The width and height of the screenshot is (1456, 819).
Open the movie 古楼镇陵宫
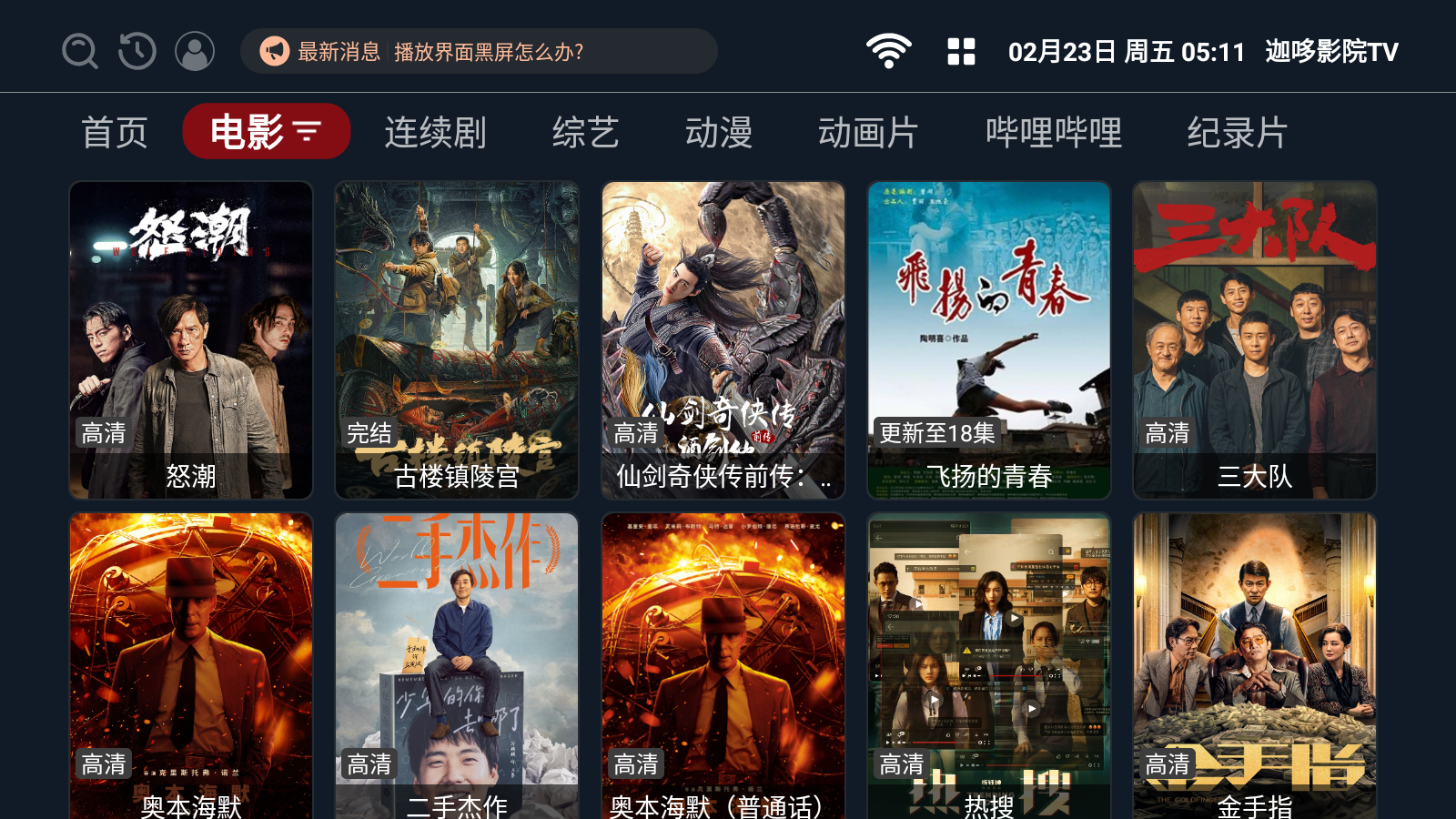tap(457, 340)
